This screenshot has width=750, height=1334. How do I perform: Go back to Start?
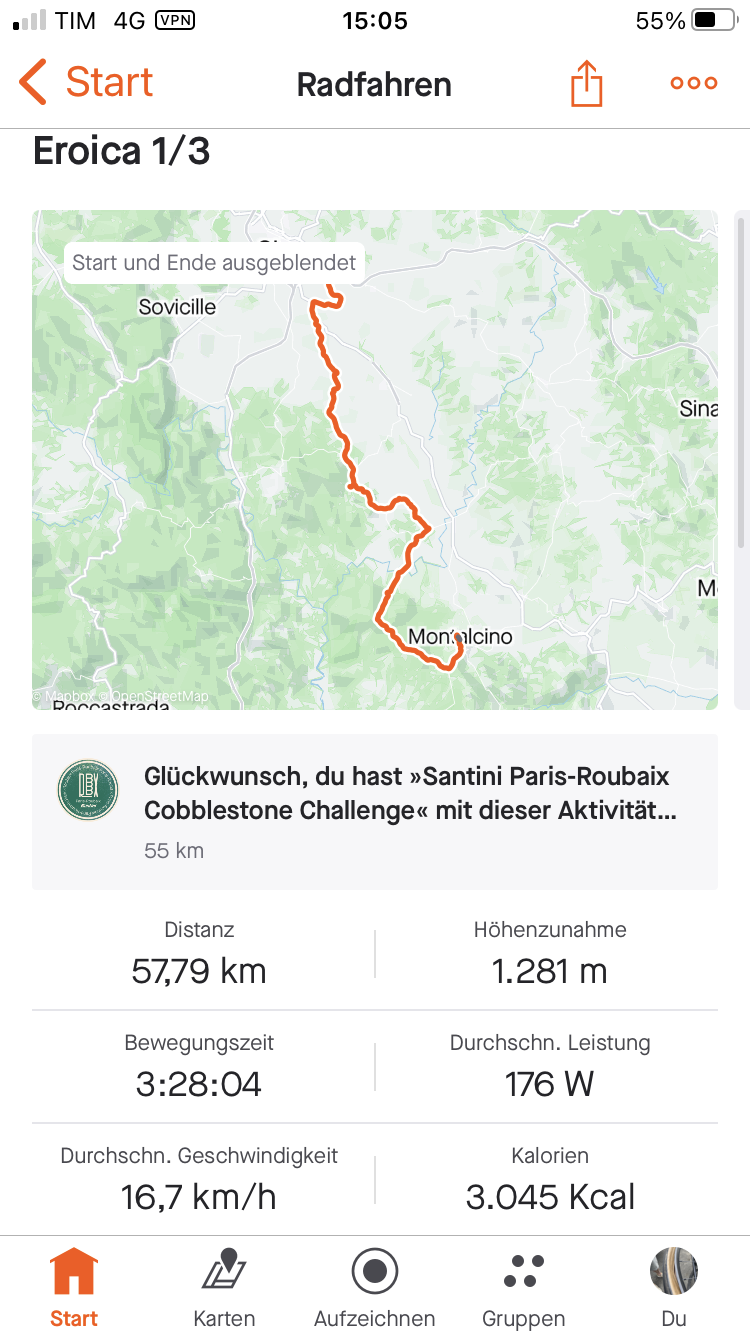[x=86, y=83]
